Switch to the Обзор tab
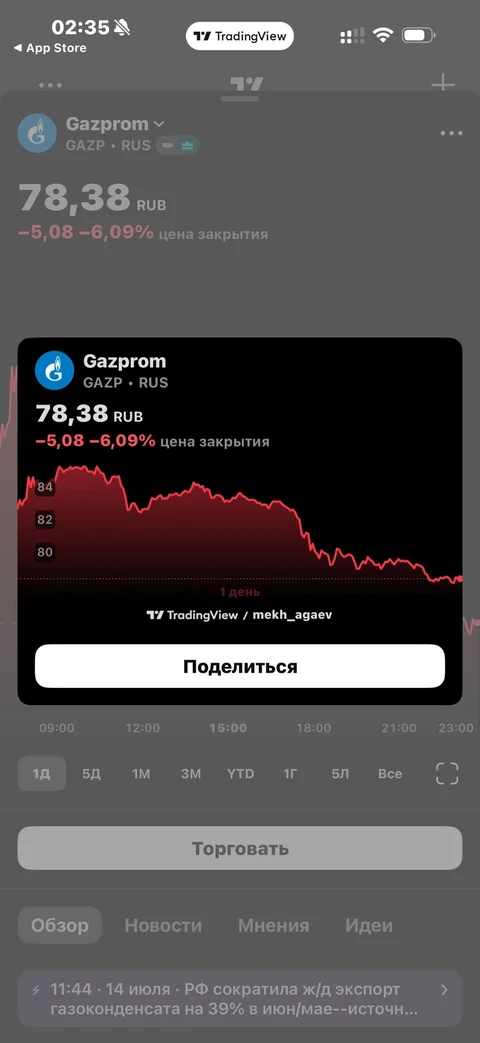 tap(60, 925)
